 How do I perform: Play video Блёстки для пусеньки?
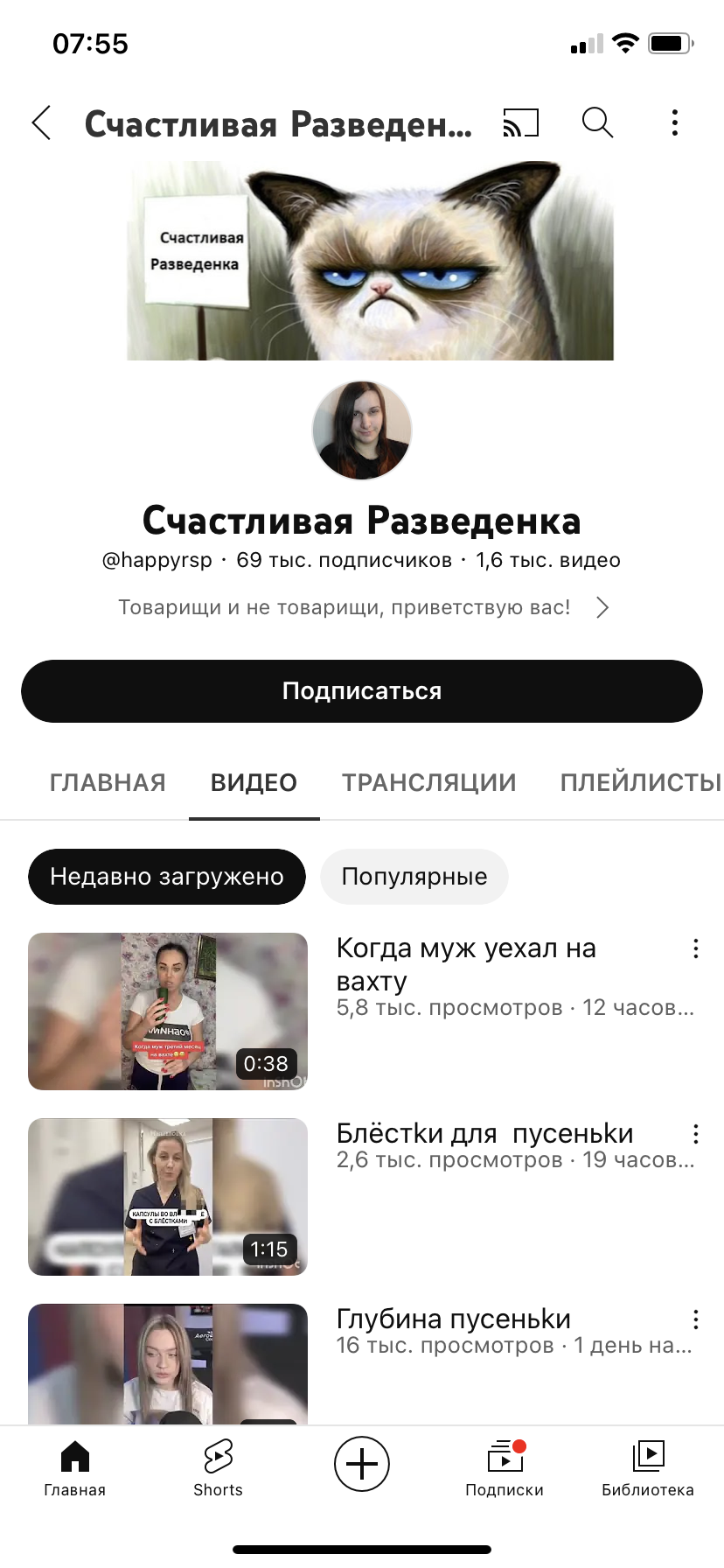click(x=168, y=1197)
